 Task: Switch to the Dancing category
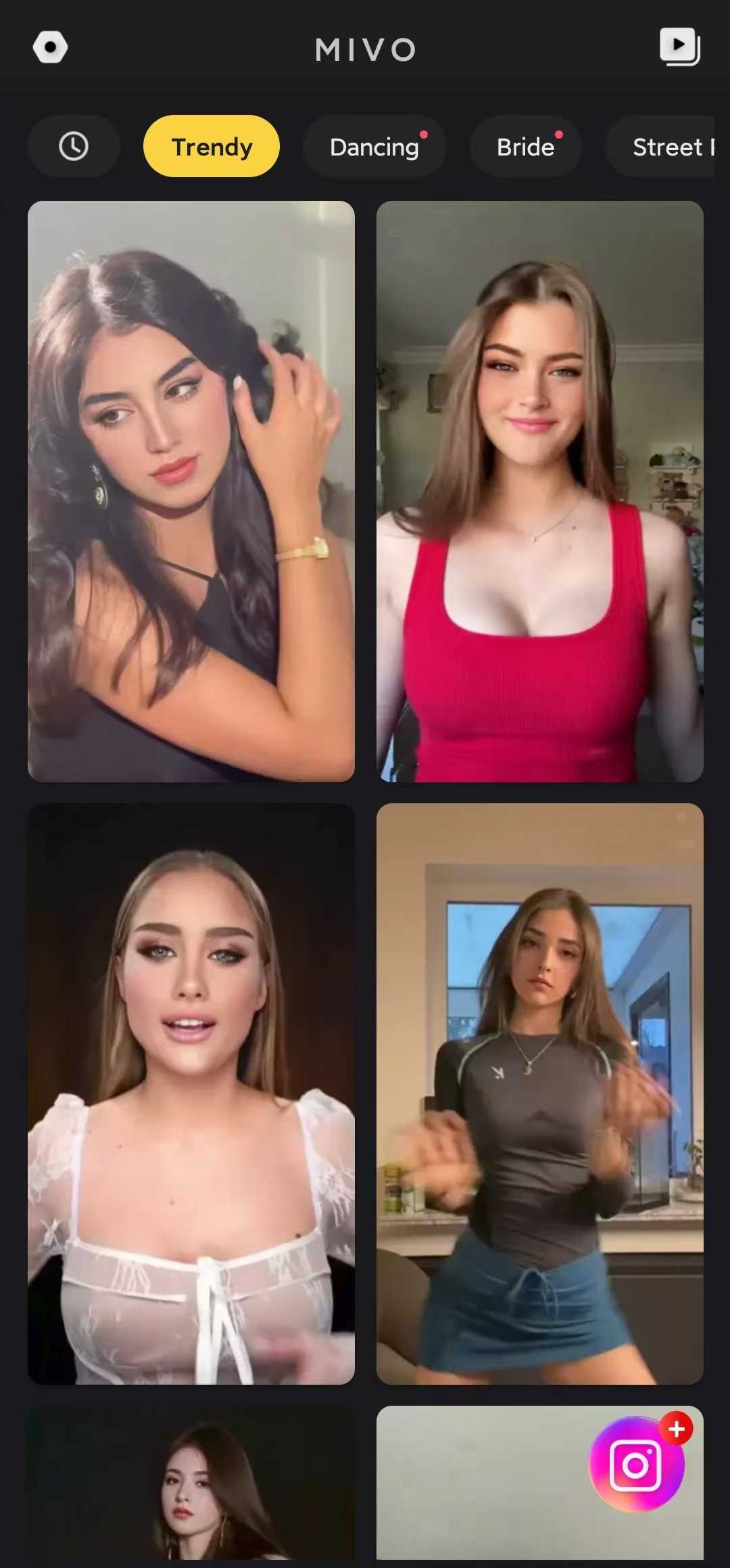(x=374, y=147)
